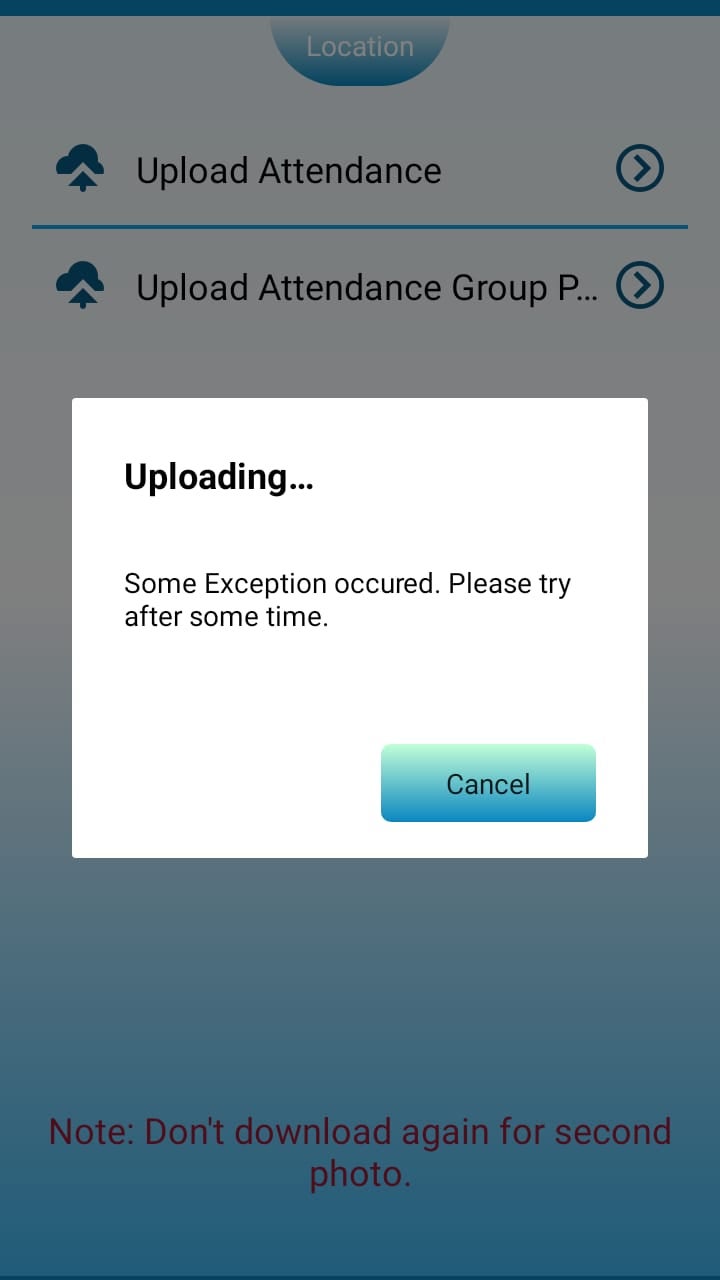
Task: Tap the exception error message text
Action: pyautogui.click(x=346, y=599)
